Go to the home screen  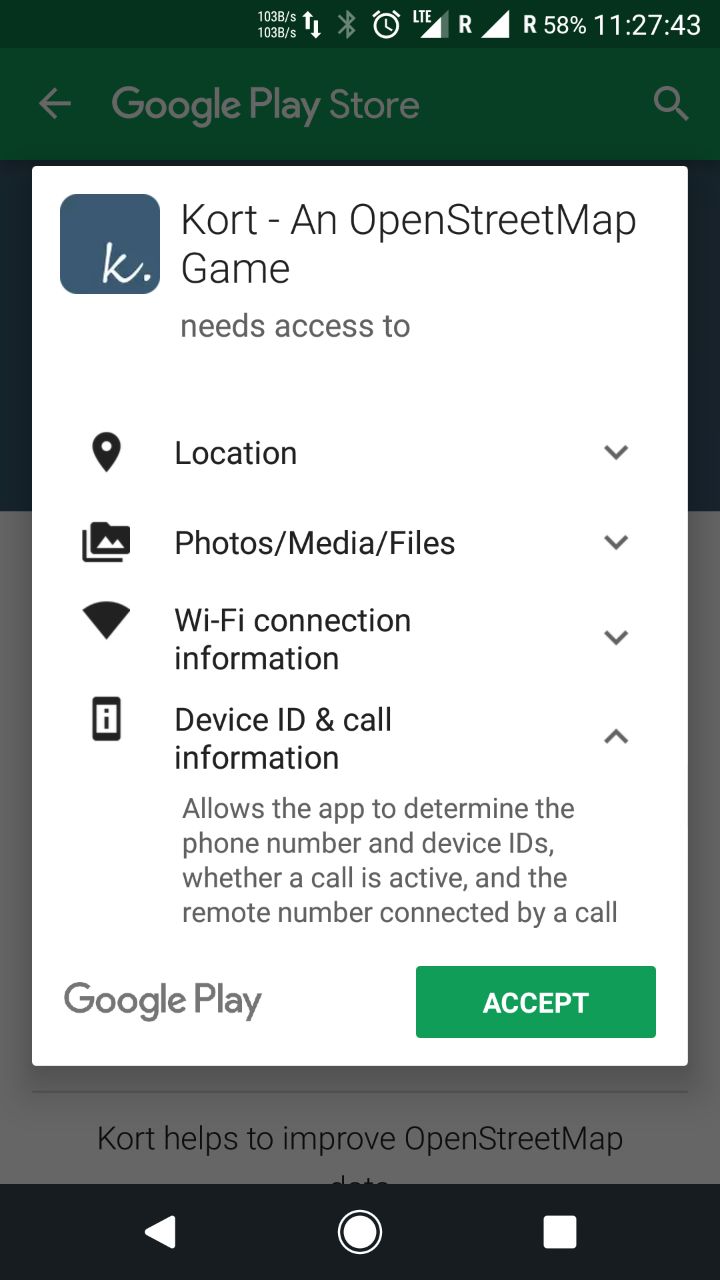tap(360, 1232)
